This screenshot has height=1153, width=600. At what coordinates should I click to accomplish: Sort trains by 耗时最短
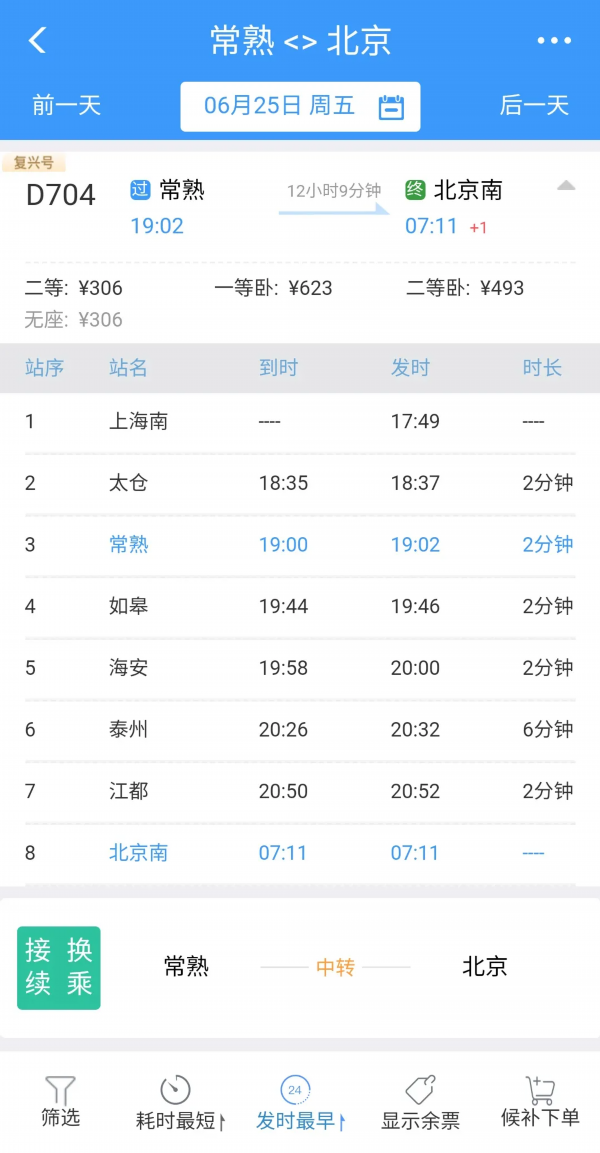pos(178,1102)
